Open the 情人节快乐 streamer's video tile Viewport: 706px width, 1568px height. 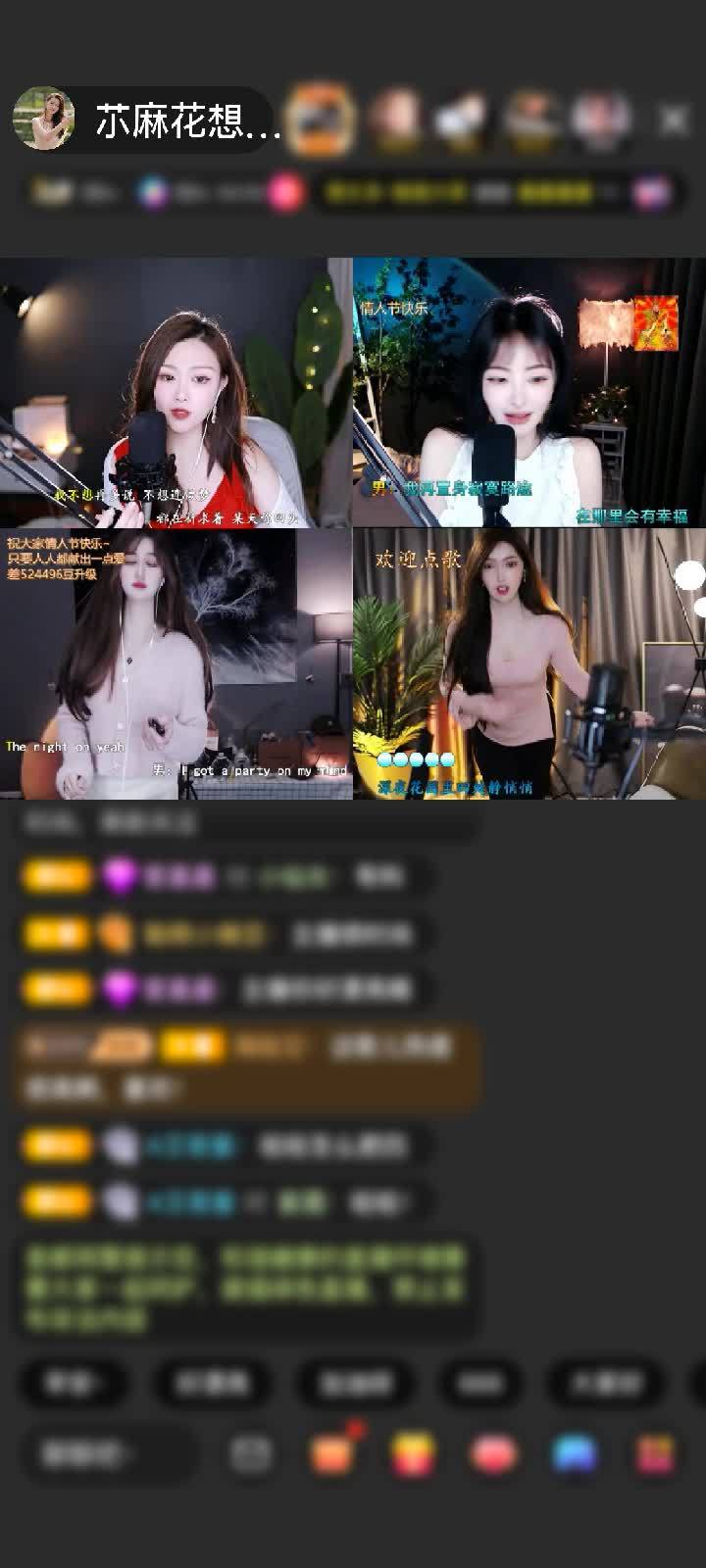point(529,393)
